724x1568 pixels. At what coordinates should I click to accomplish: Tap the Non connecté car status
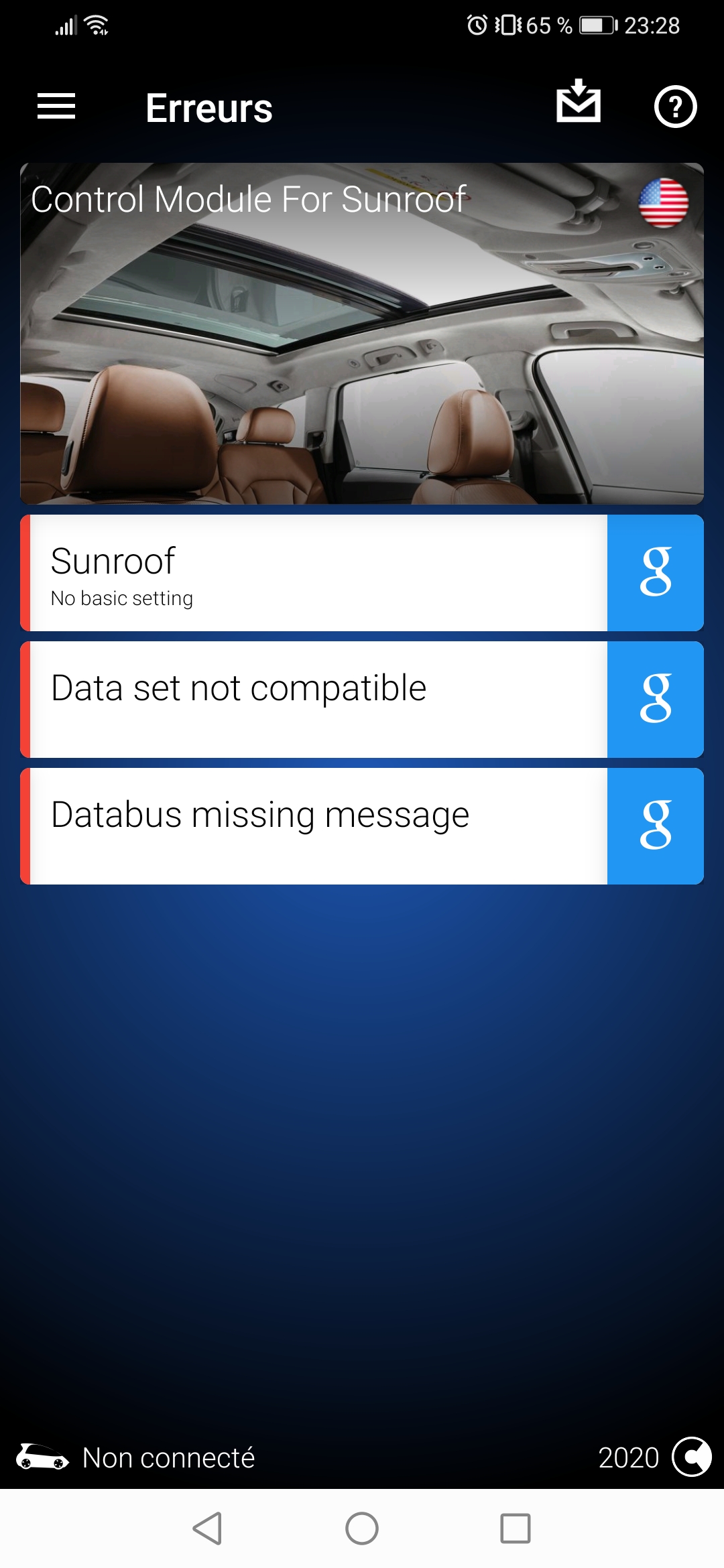click(137, 1457)
